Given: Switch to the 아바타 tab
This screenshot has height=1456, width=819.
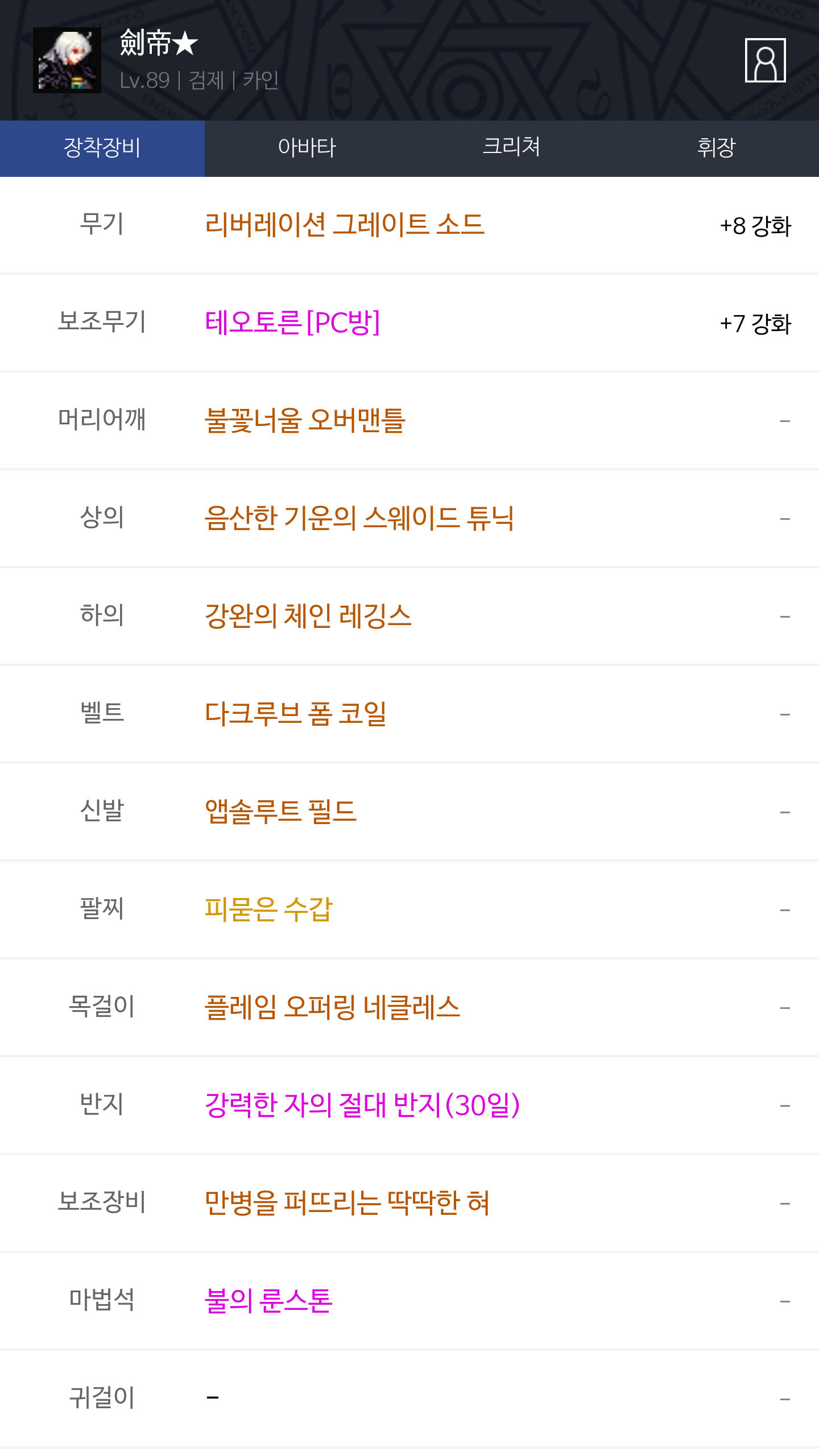Looking at the screenshot, I should pyautogui.click(x=307, y=148).
